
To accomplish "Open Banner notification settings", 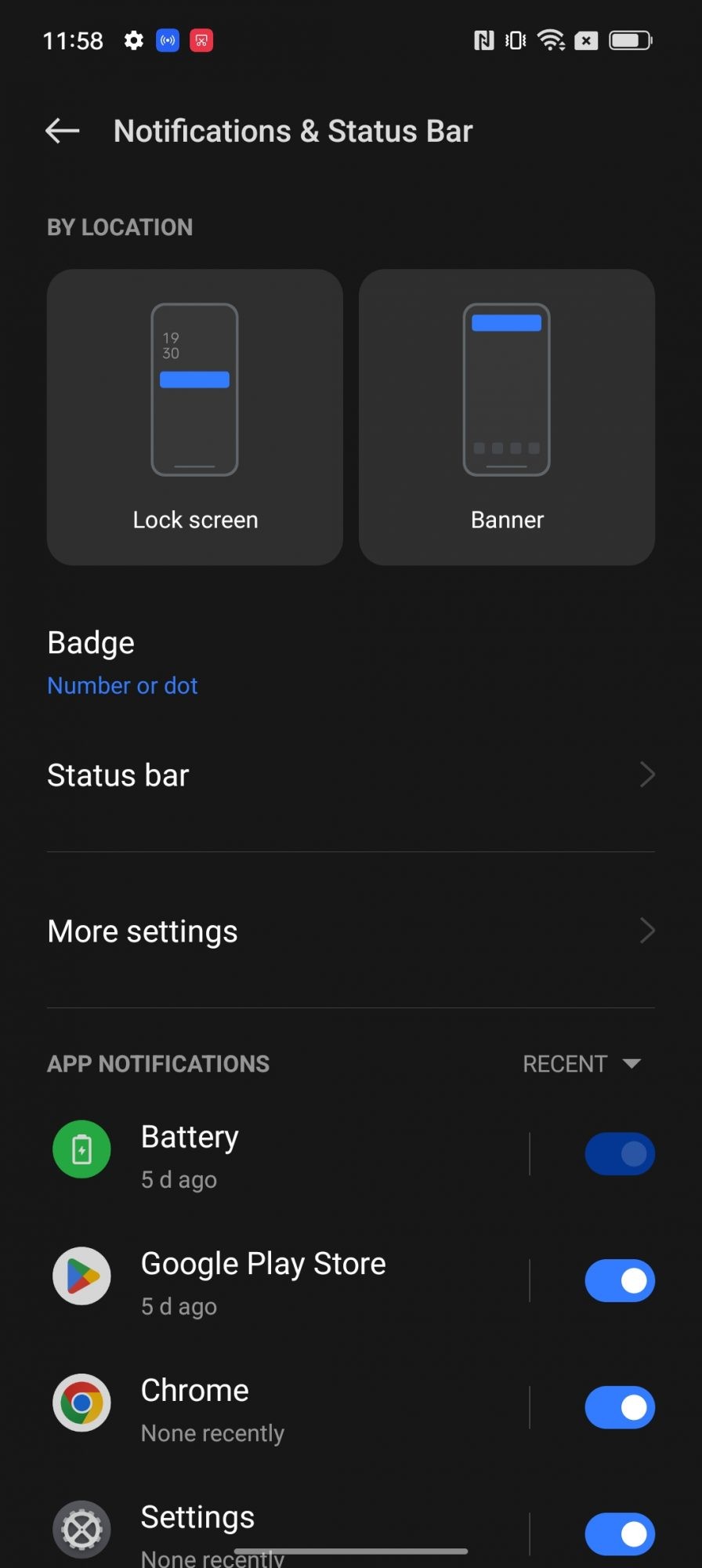I will pyautogui.click(x=506, y=417).
